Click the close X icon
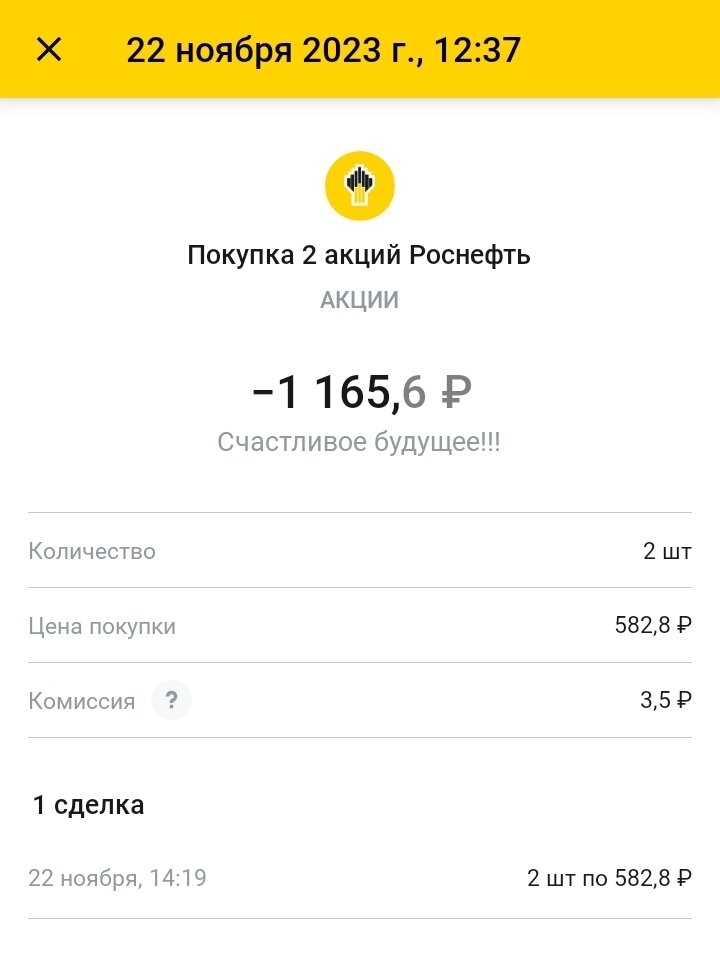 coord(47,48)
